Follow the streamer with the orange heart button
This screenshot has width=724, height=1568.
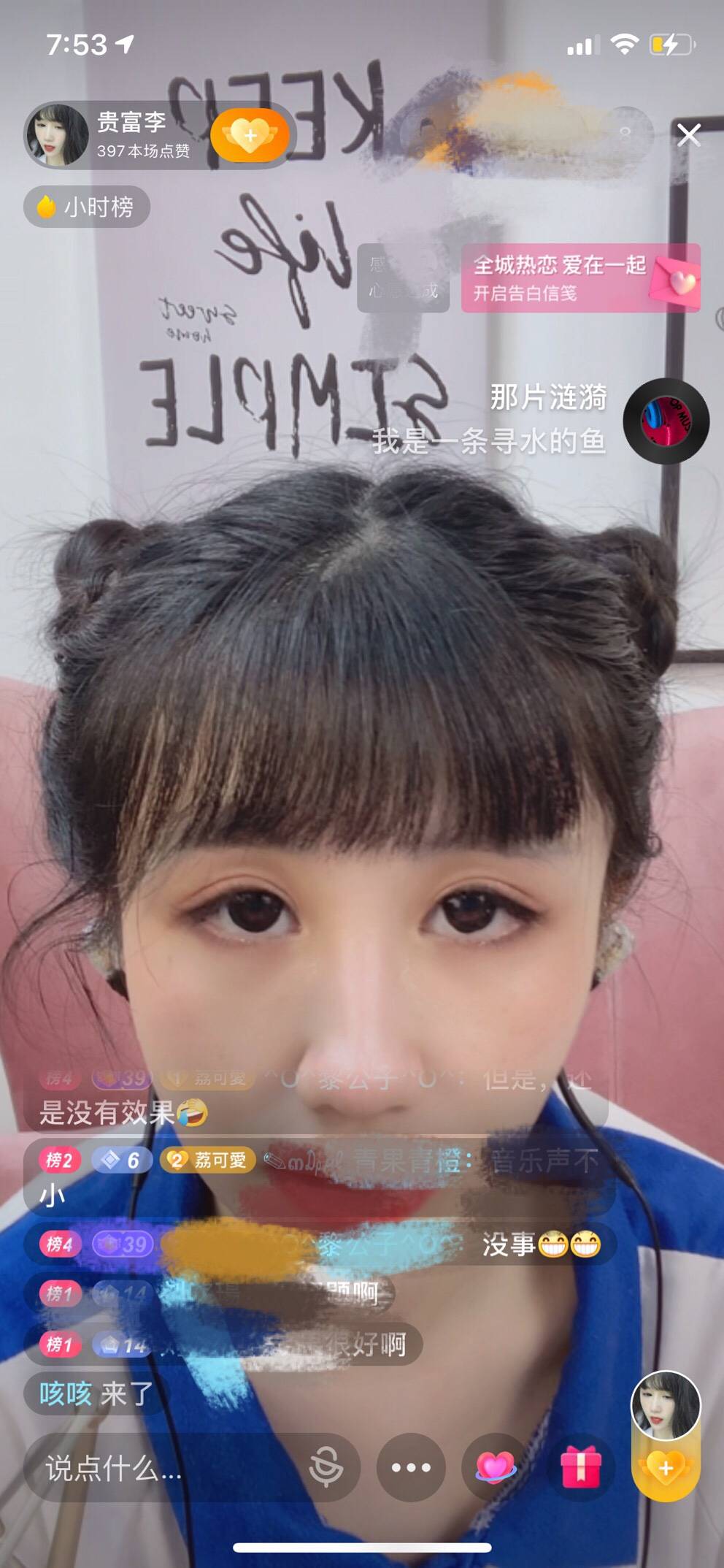[250, 135]
